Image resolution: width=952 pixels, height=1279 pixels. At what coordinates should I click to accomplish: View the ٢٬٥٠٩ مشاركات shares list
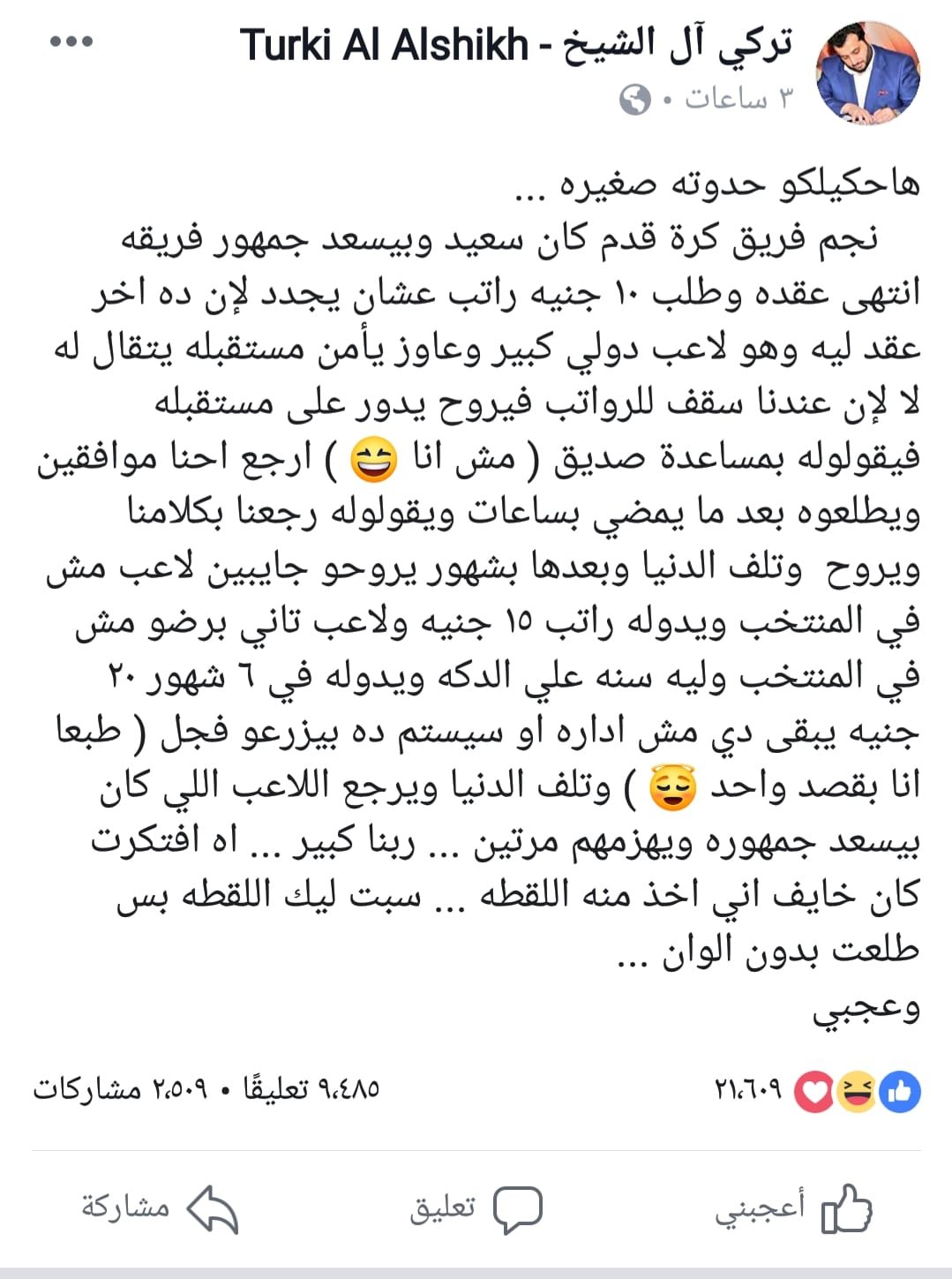click(x=119, y=1089)
